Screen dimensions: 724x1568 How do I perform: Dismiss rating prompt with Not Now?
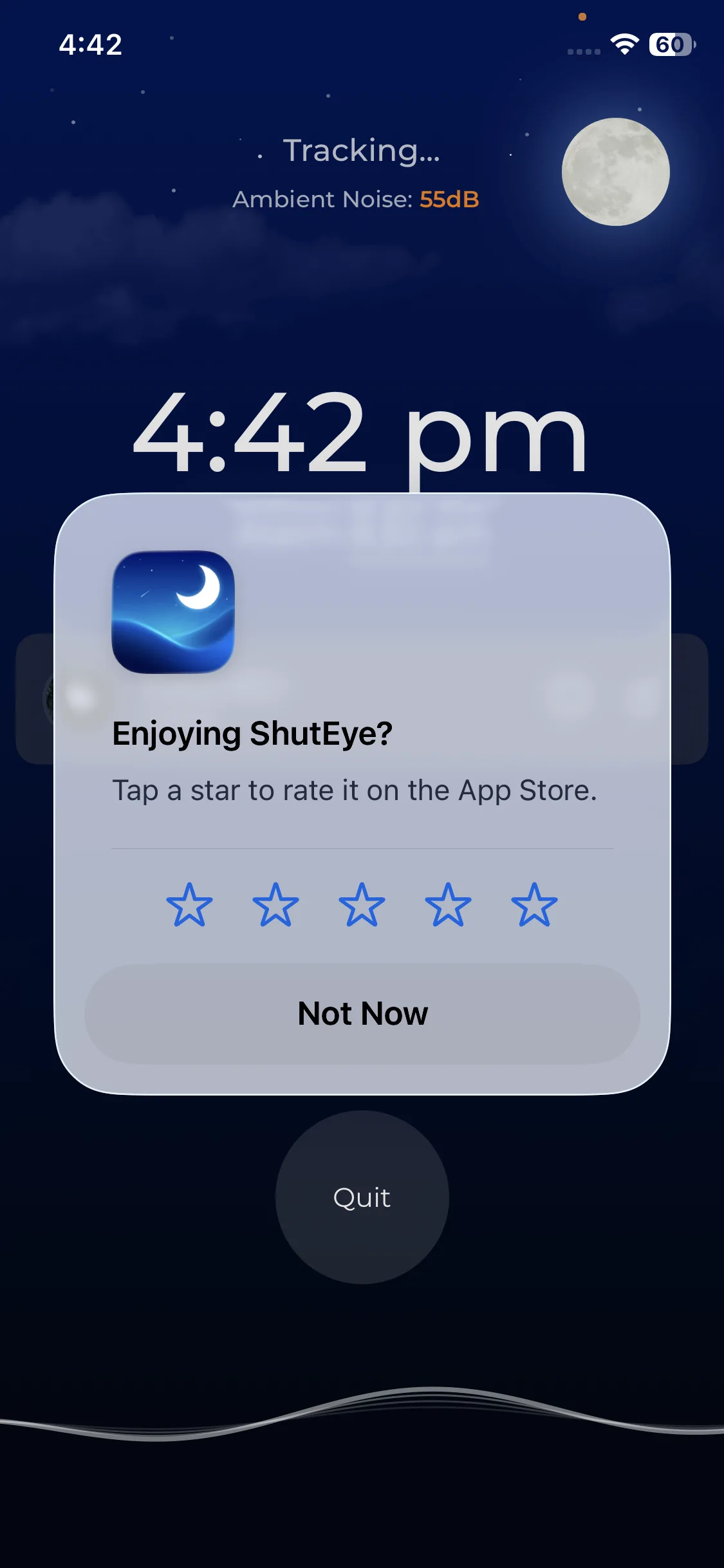click(362, 1013)
